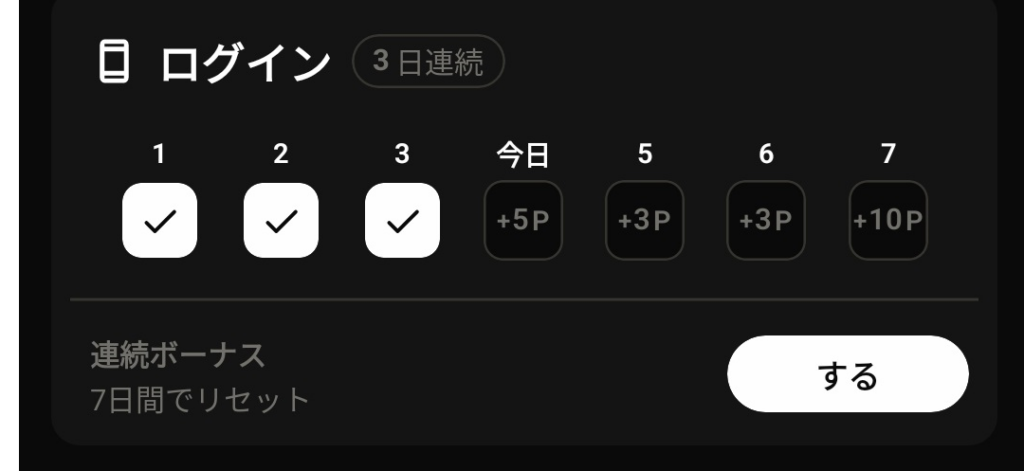Screen dimensions: 1024x471
Task: Claim today's +5P login reward
Action: [x=523, y=221]
